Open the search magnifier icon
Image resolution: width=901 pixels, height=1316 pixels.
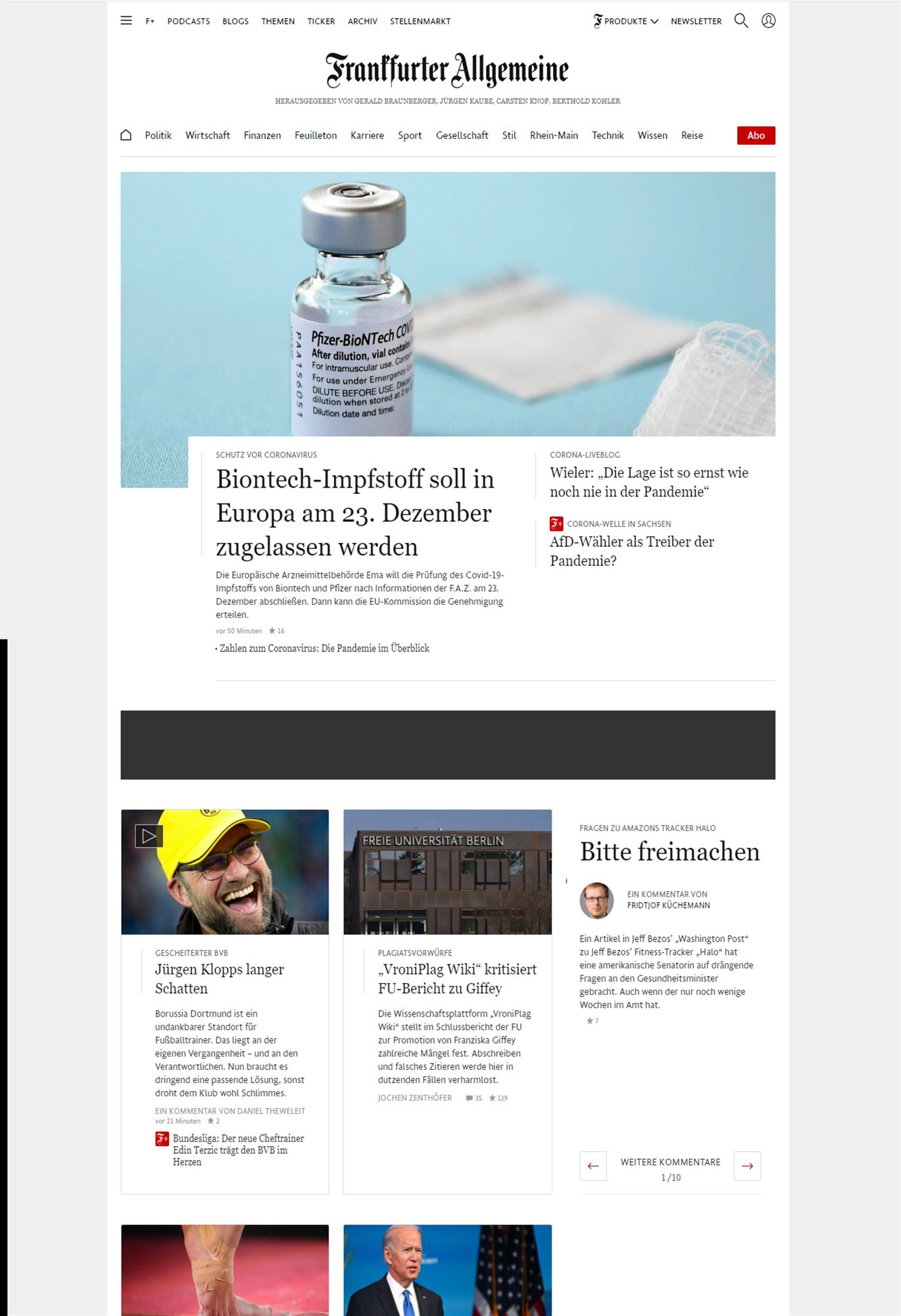(x=741, y=20)
